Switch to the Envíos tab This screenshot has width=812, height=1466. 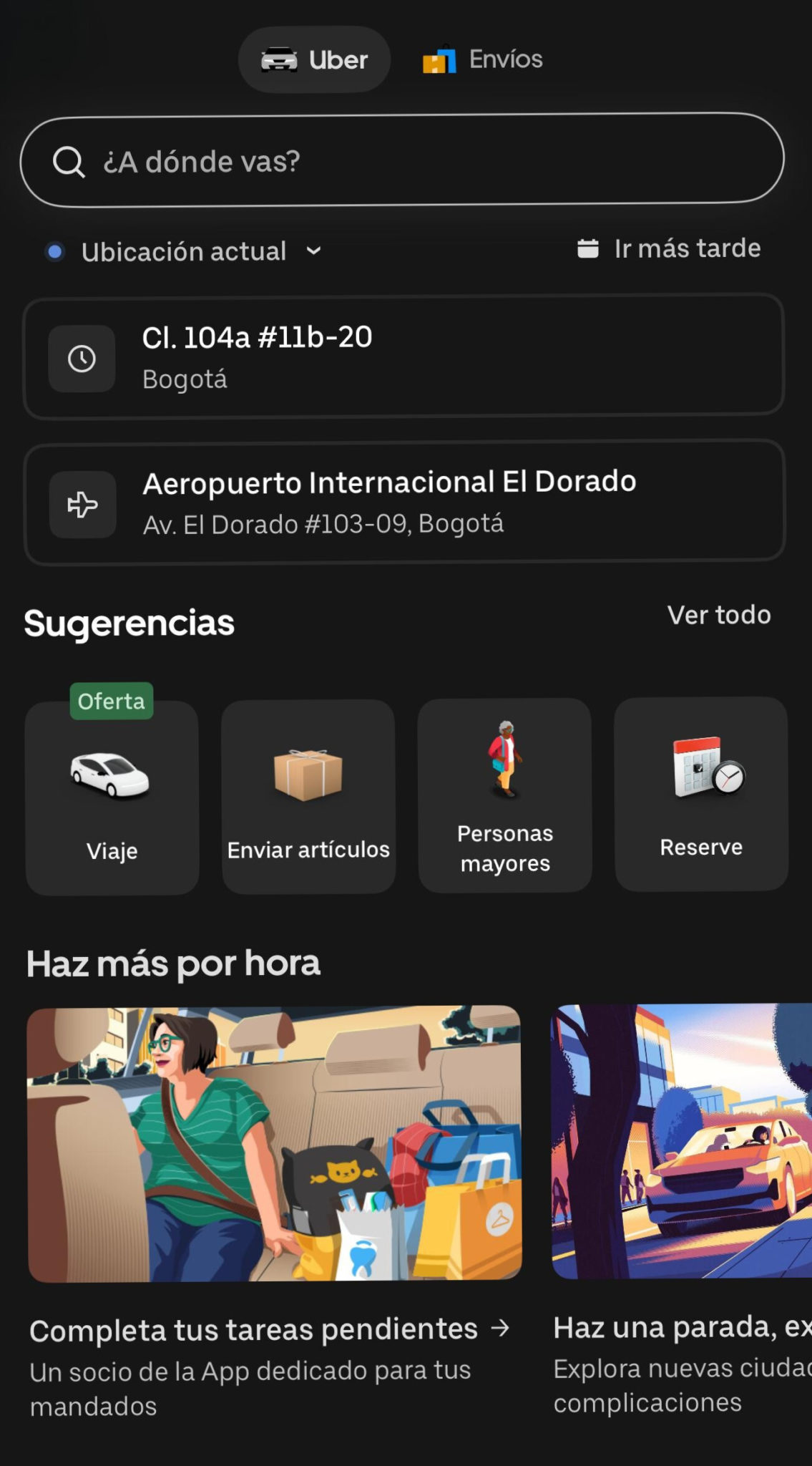click(x=481, y=59)
